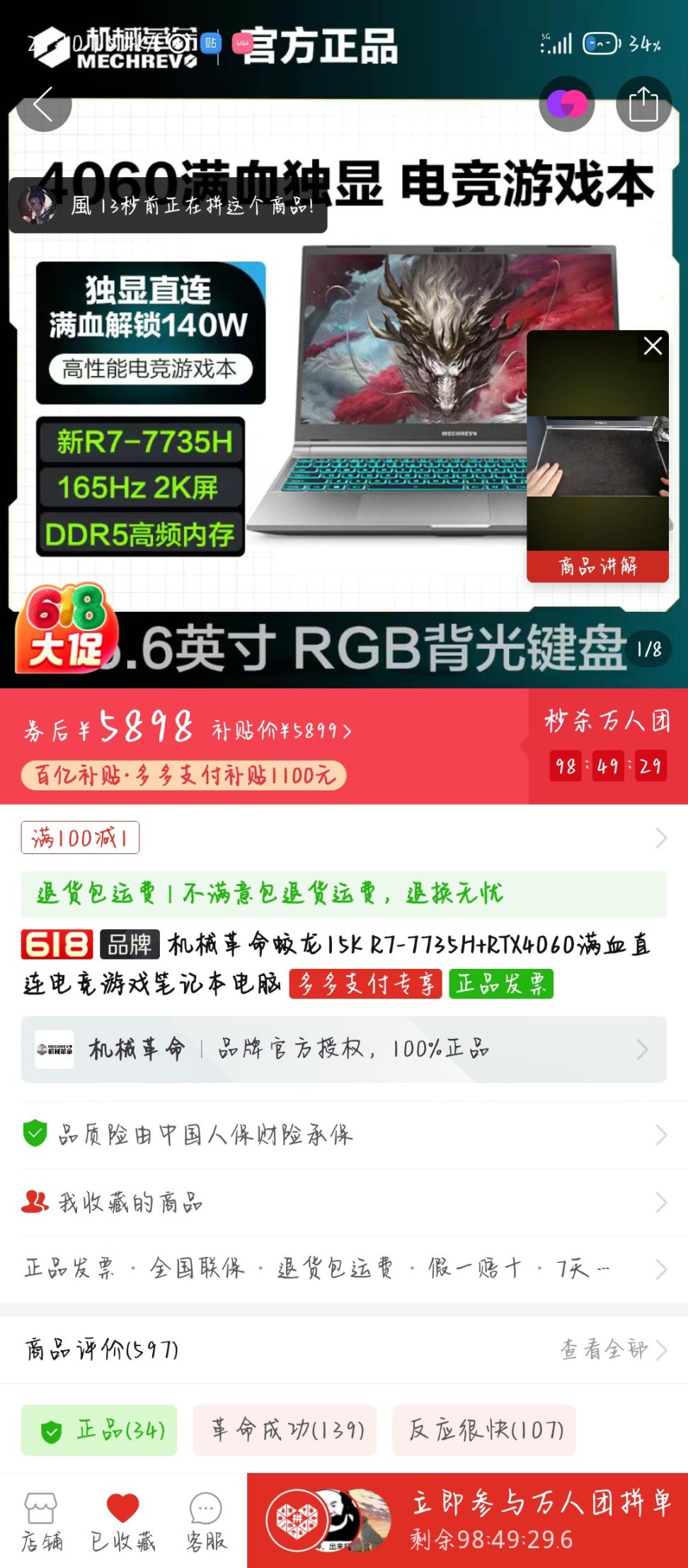Open the 满100减1 coupon row
The height and width of the screenshot is (1568, 688).
coord(343,838)
